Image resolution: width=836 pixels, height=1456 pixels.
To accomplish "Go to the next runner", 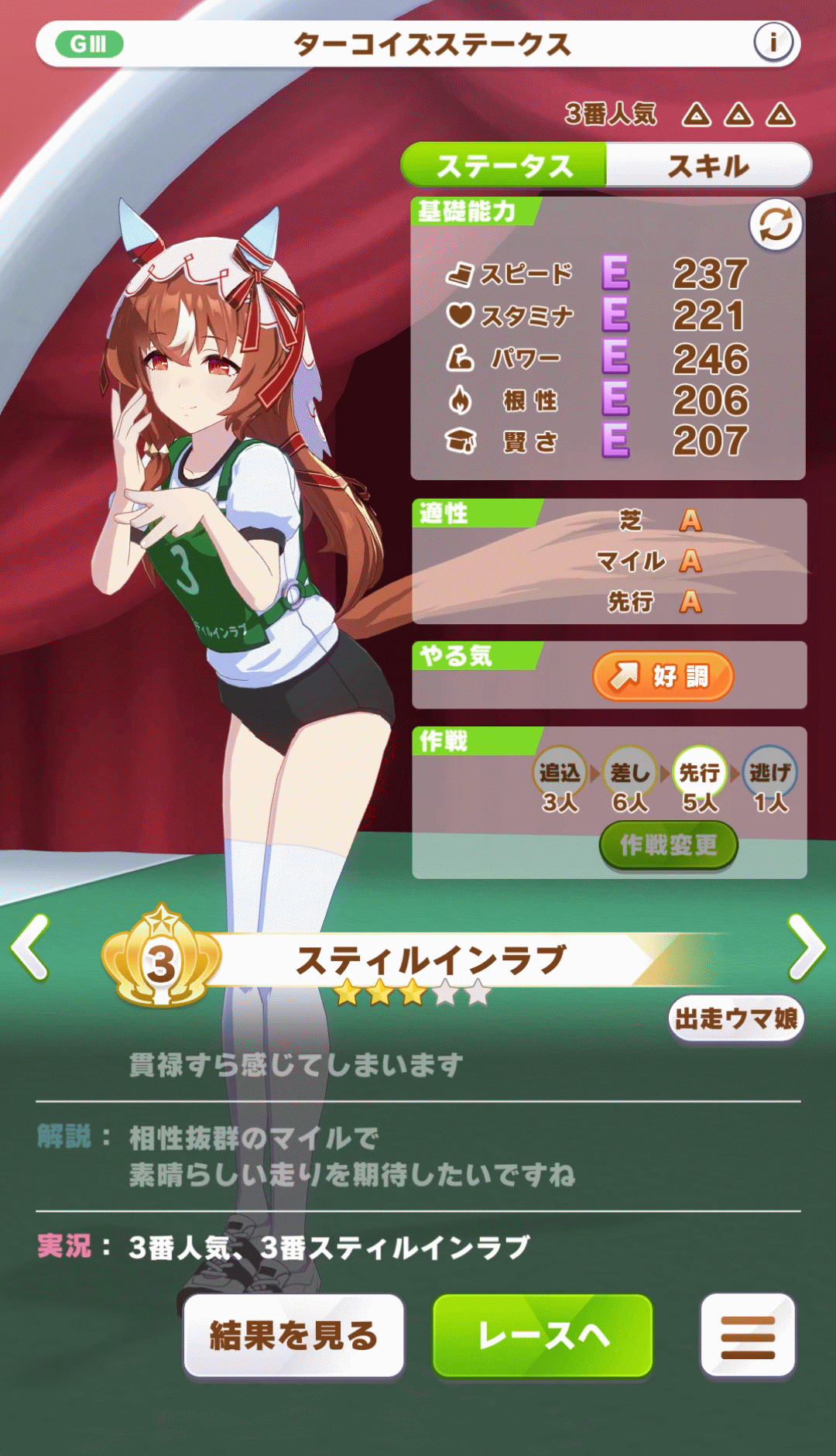I will [x=807, y=947].
